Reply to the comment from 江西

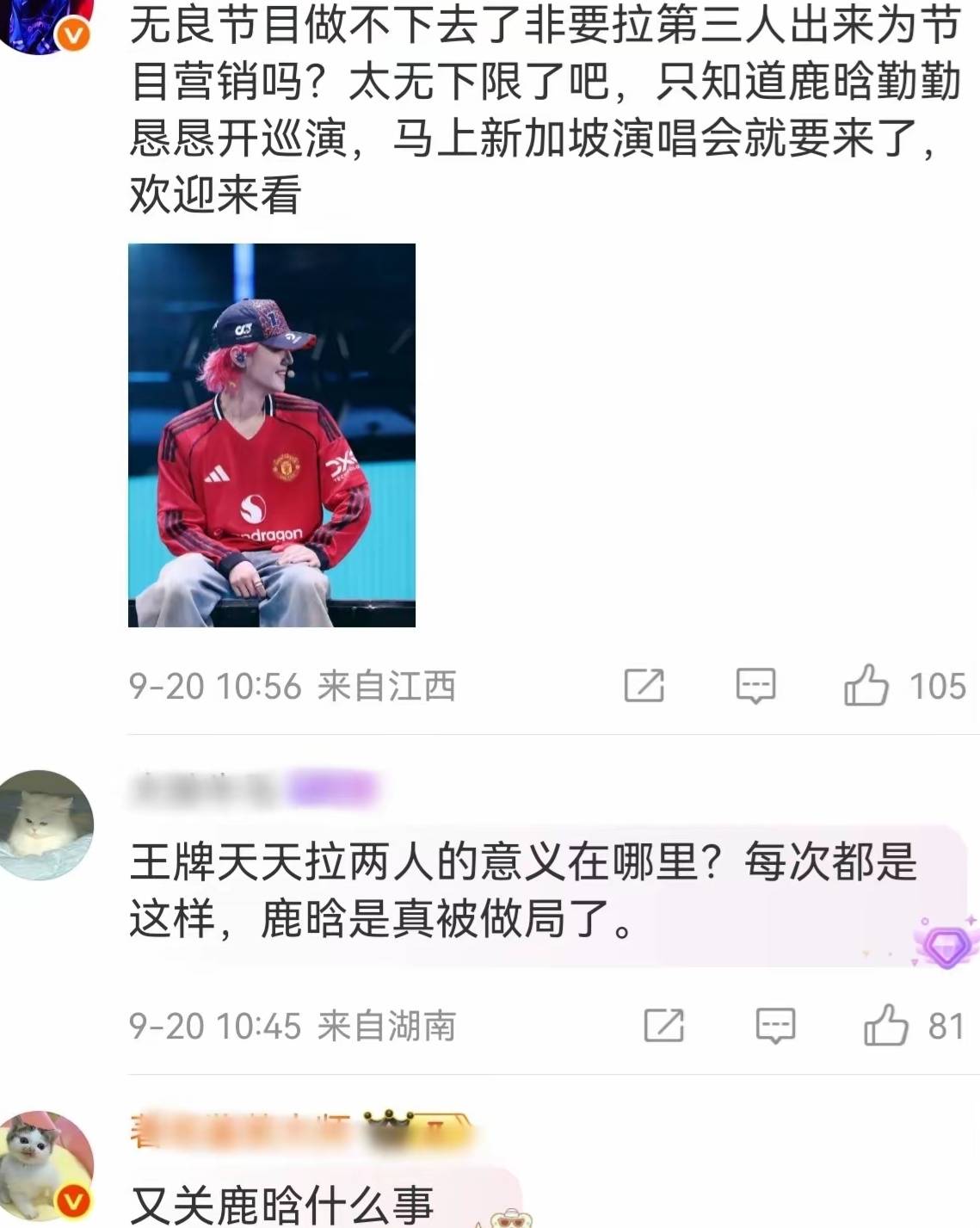click(755, 686)
